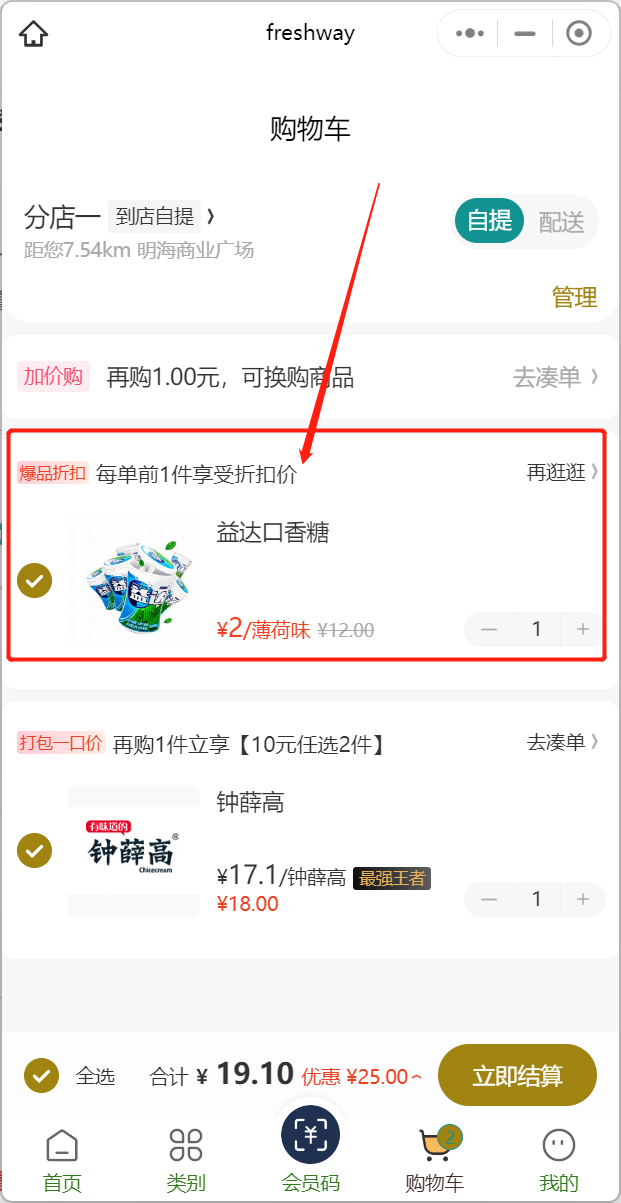The width and height of the screenshot is (621, 1203).
Task: Select the 自提 pickup option
Action: pyautogui.click(x=489, y=221)
